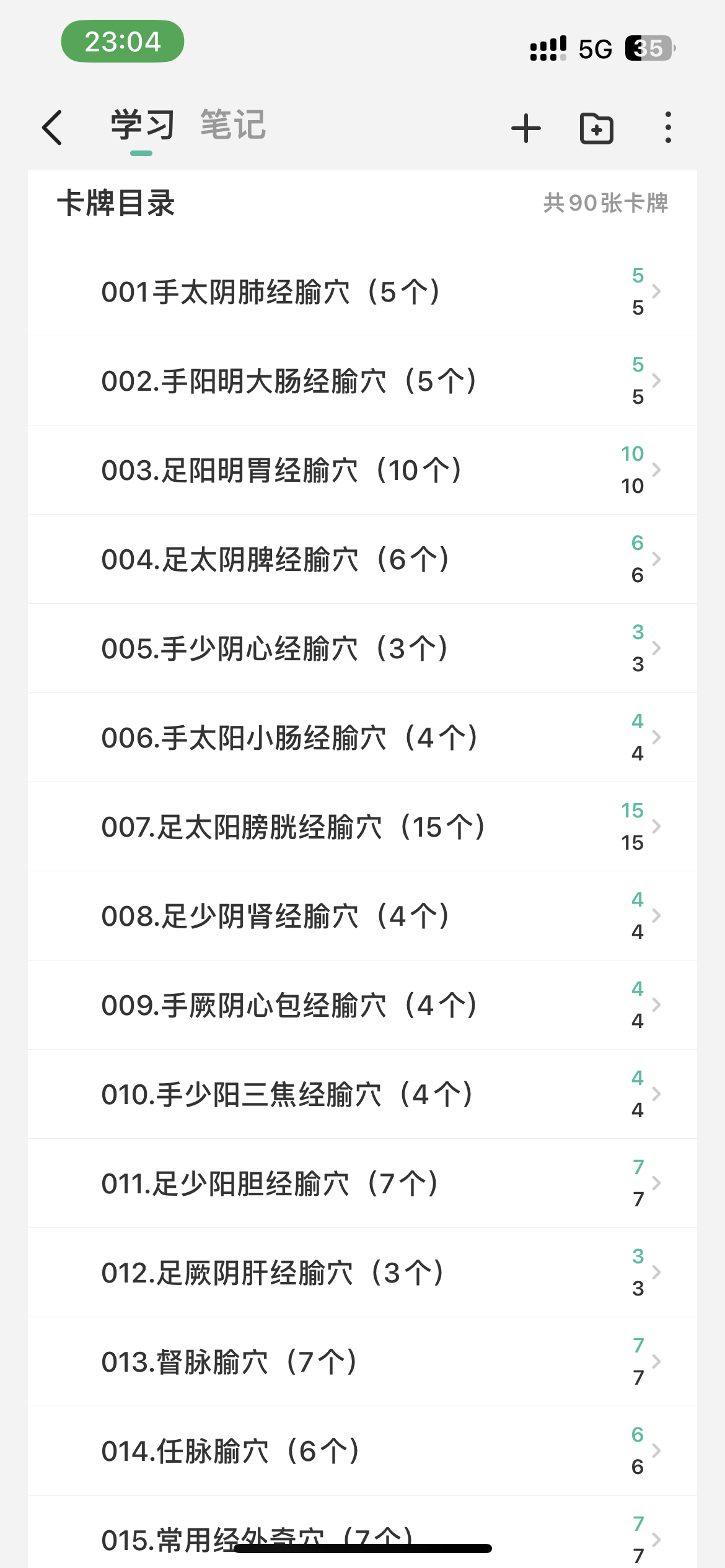
Task: Open 001手太阴肺经腧穴 deck
Action: tap(362, 292)
